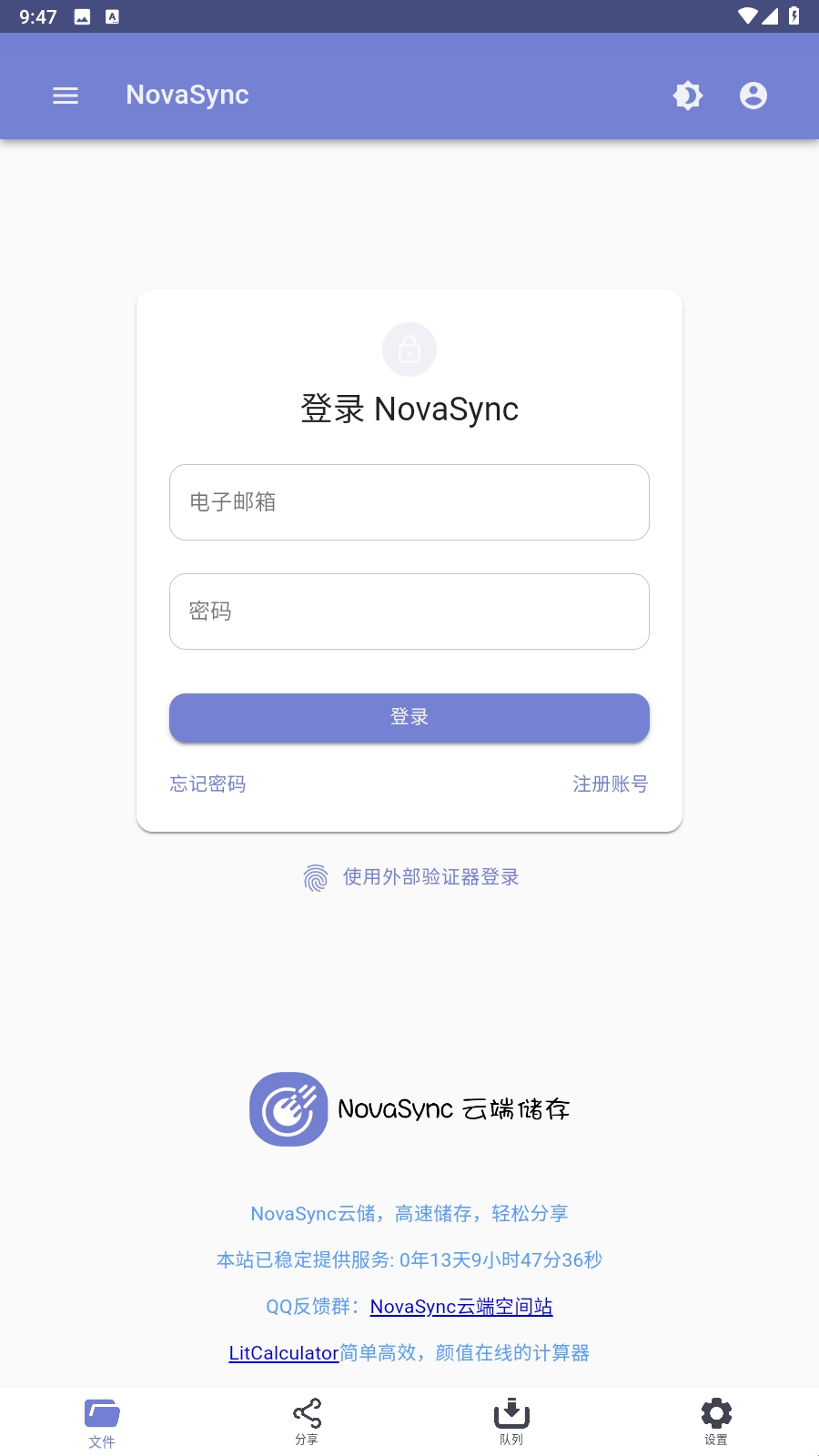The height and width of the screenshot is (1456, 819).
Task: Open the 注册账号 register link
Action: tap(611, 784)
